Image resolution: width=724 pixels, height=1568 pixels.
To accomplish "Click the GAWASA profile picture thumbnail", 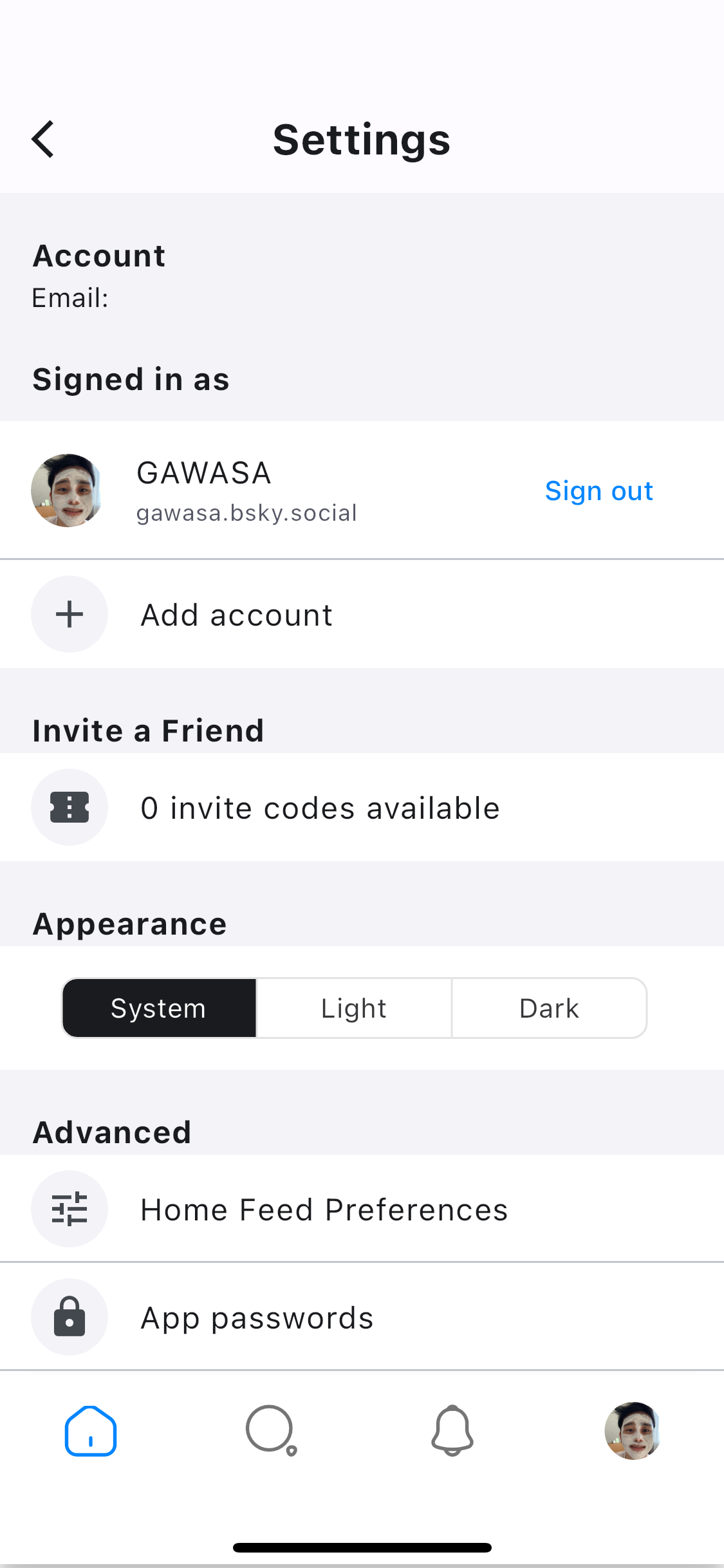I will tap(67, 490).
